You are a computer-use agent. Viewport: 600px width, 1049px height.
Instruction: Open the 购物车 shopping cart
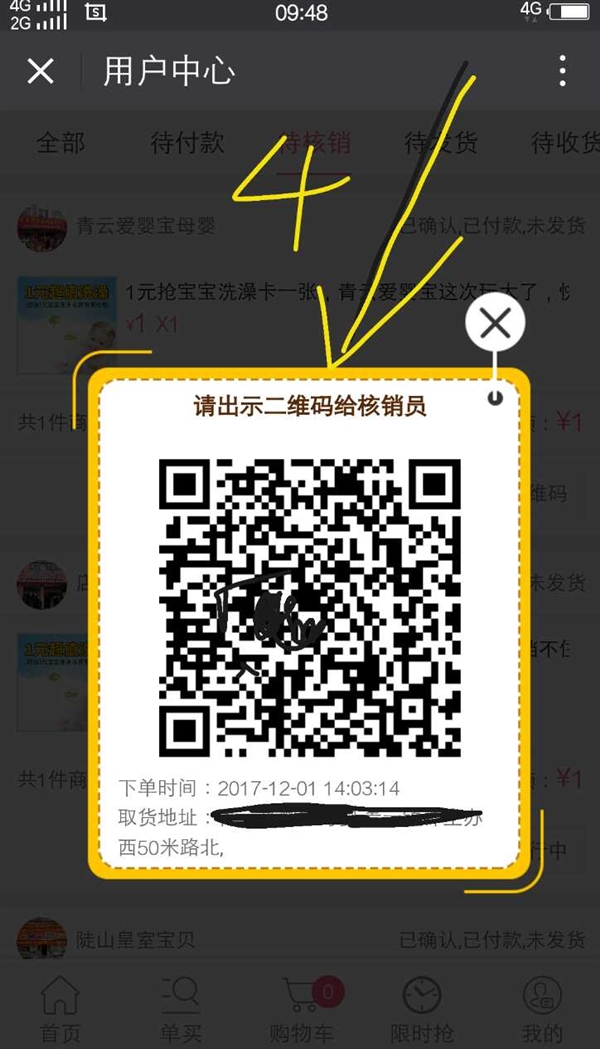click(303, 1008)
